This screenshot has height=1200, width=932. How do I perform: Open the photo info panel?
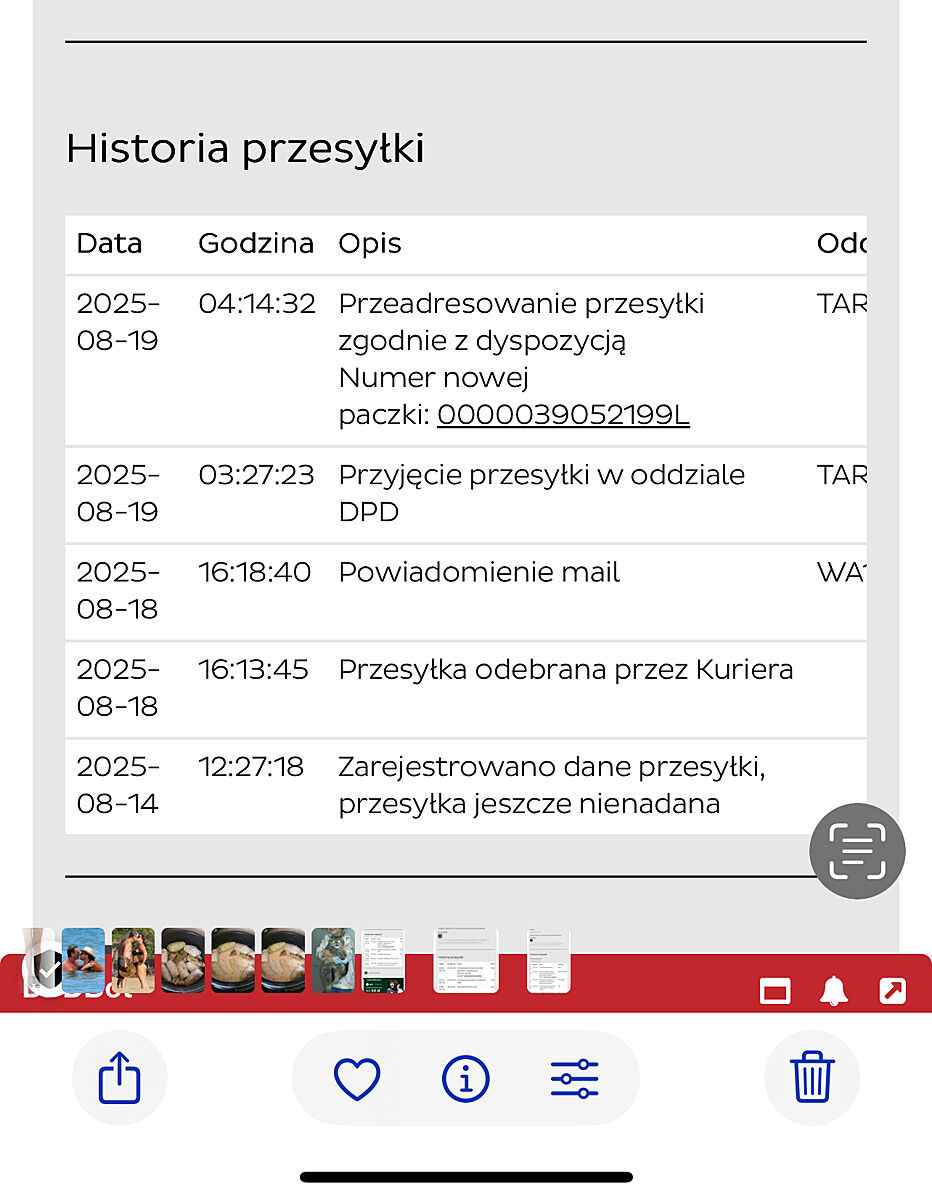466,1079
